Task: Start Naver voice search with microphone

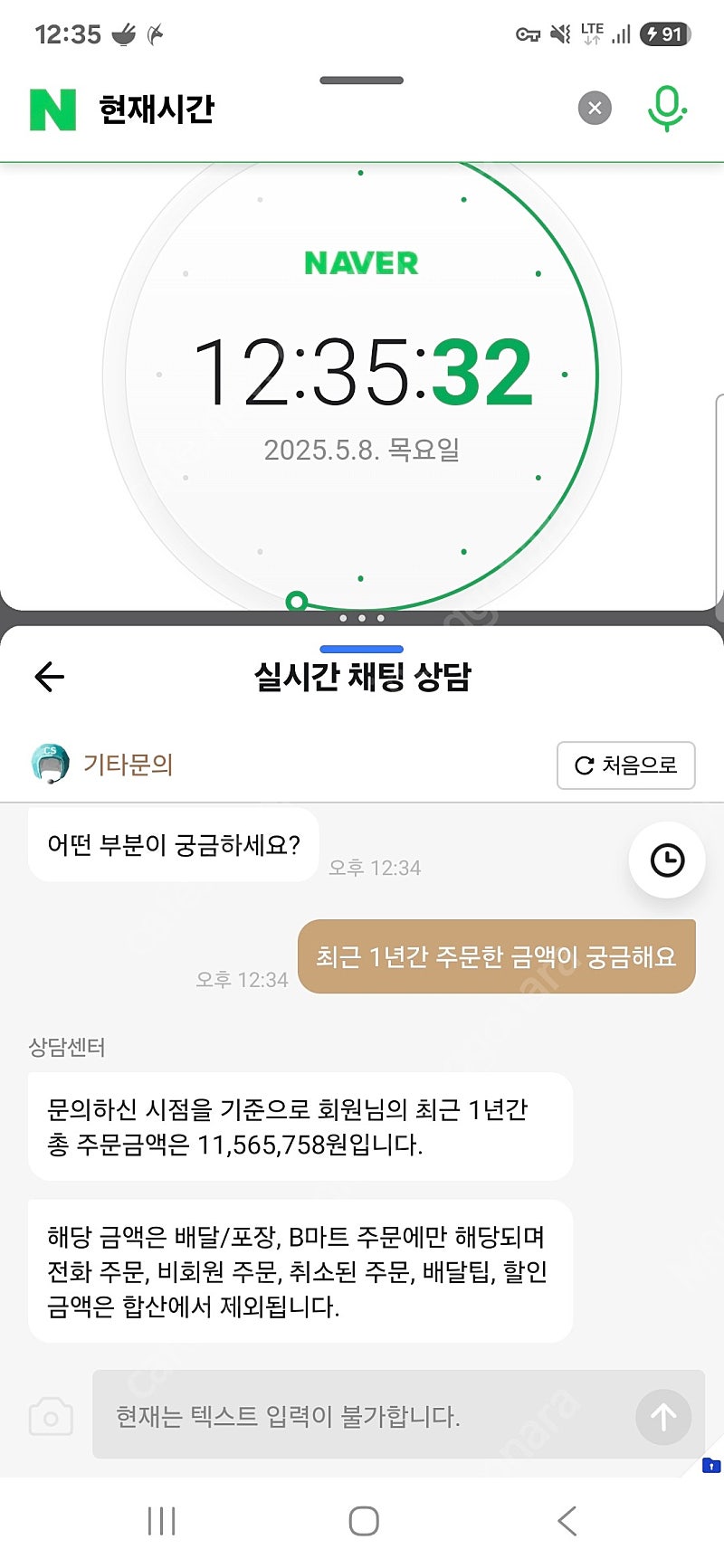Action: click(667, 109)
